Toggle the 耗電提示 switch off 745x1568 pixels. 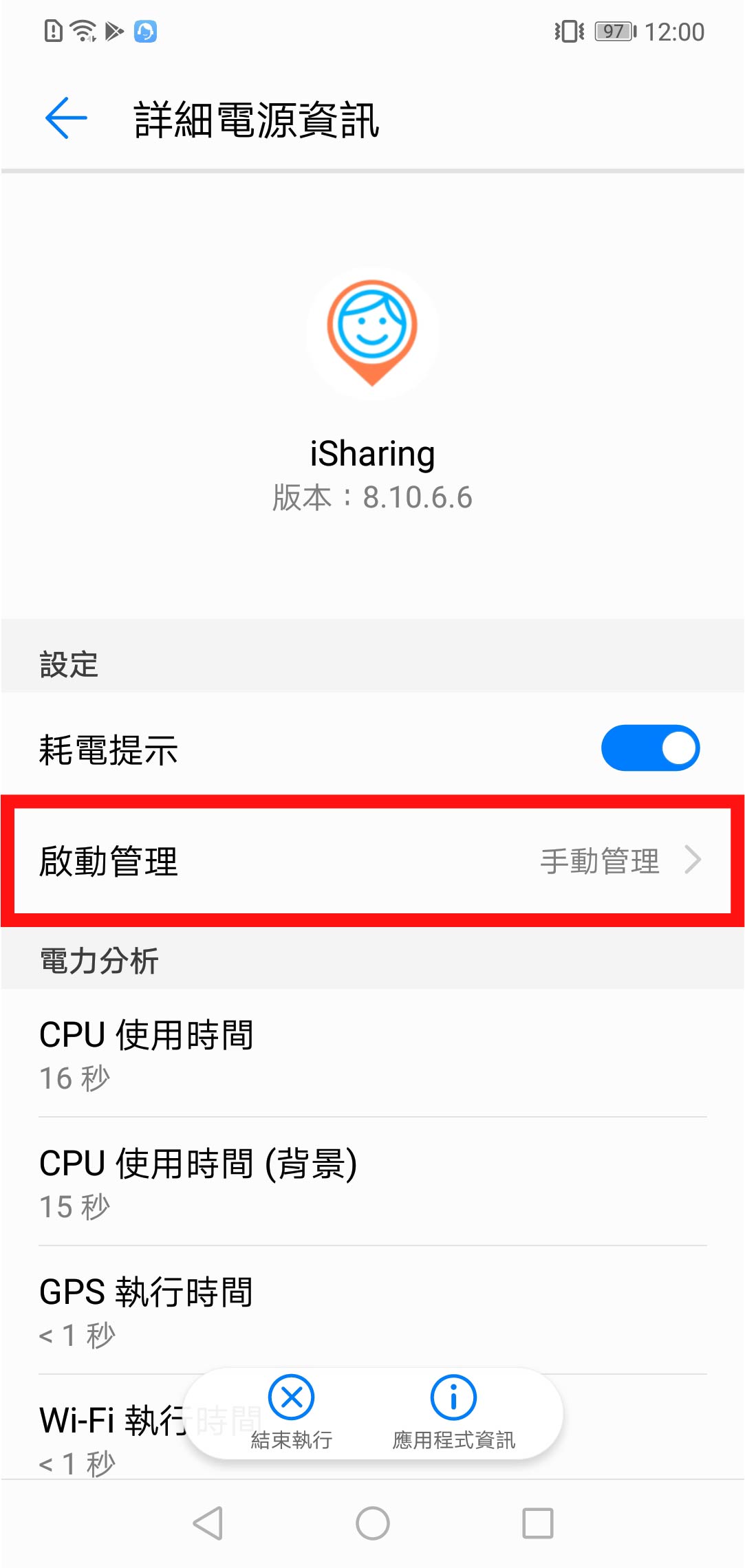point(650,748)
